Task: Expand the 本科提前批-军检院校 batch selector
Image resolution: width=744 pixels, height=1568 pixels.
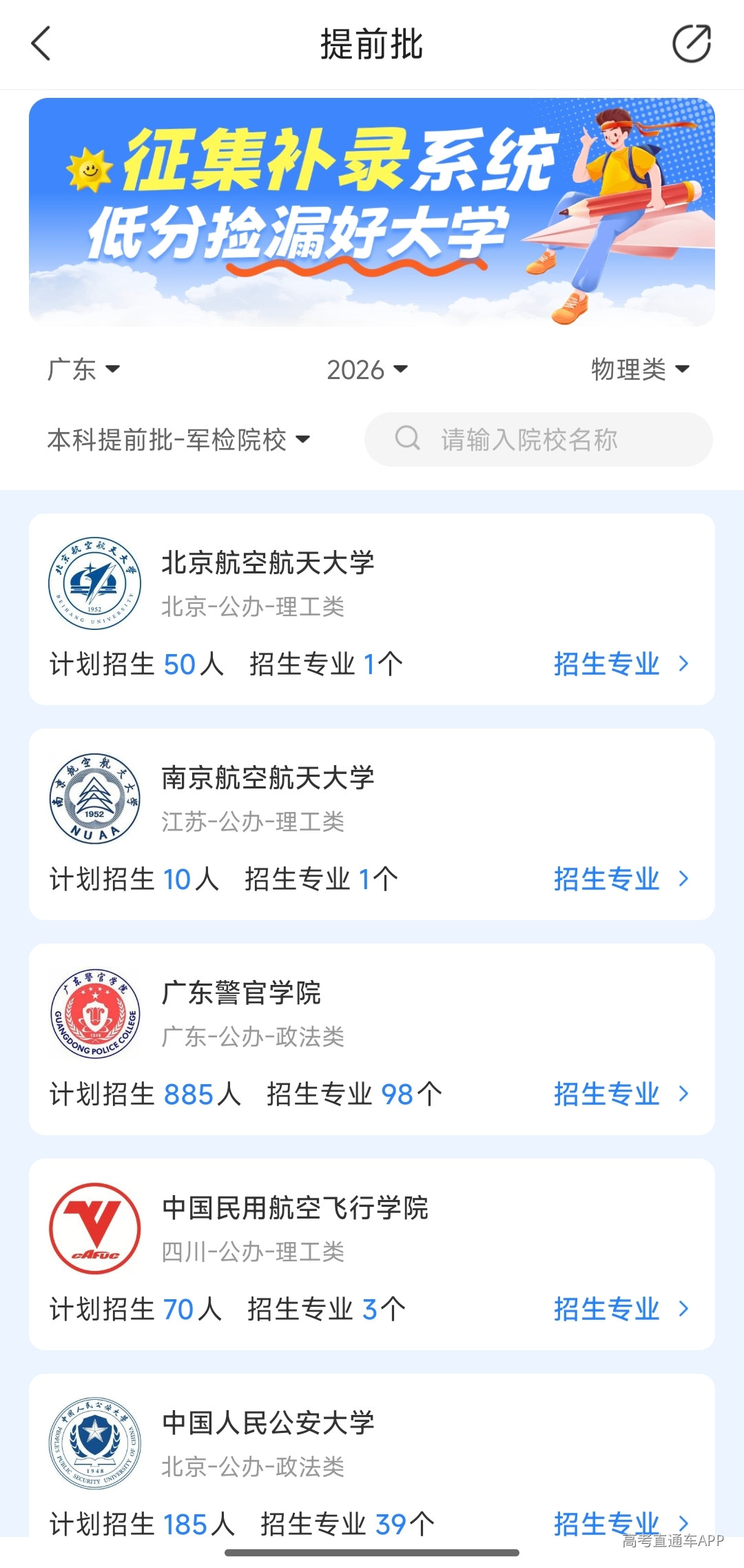Action: [179, 440]
